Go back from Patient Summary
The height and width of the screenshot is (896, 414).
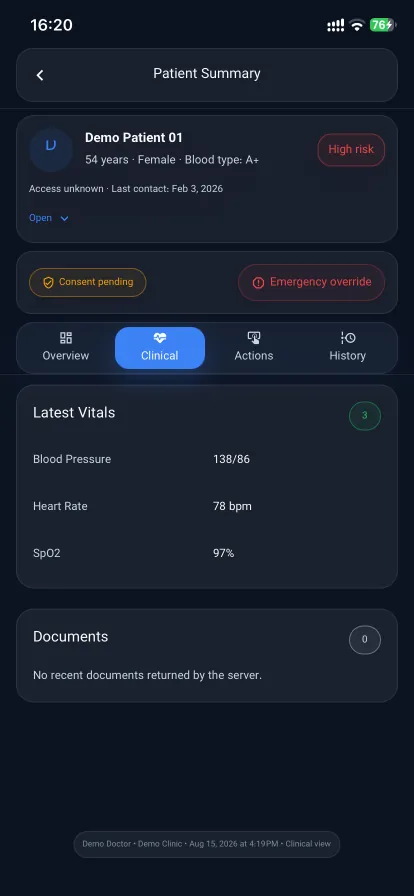click(x=39, y=75)
